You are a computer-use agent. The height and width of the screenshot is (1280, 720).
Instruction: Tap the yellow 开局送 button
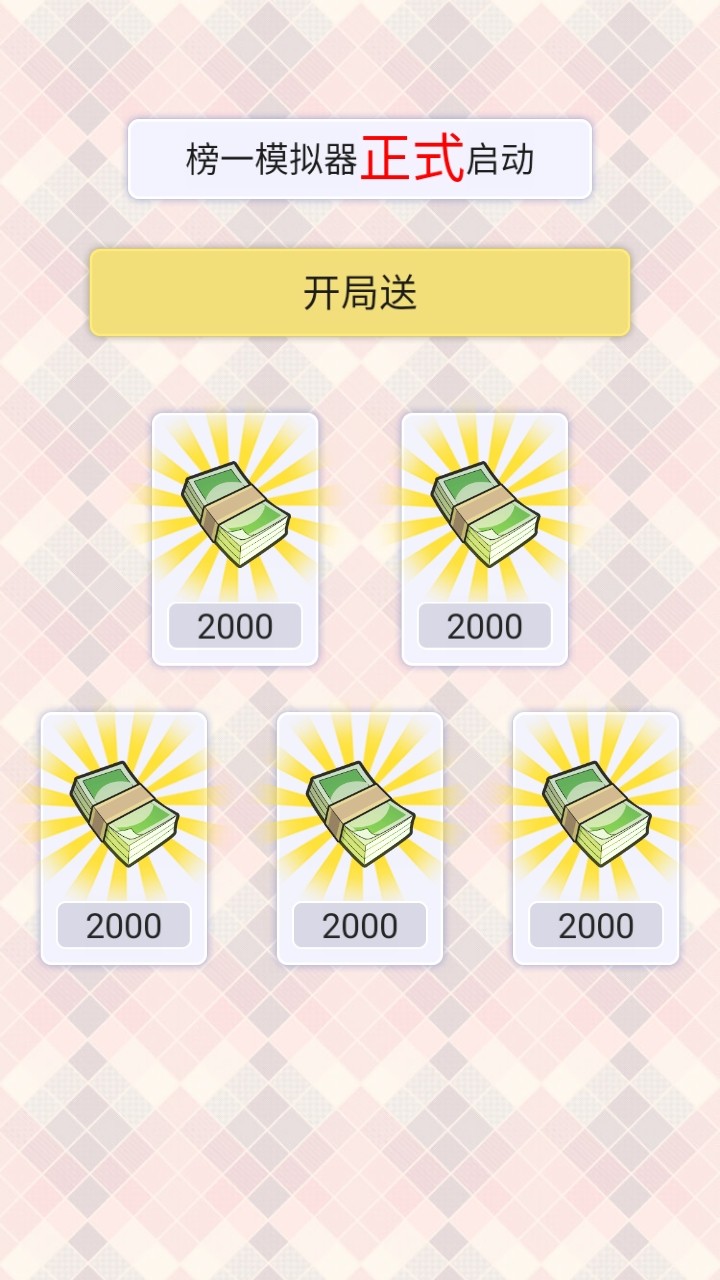click(360, 293)
